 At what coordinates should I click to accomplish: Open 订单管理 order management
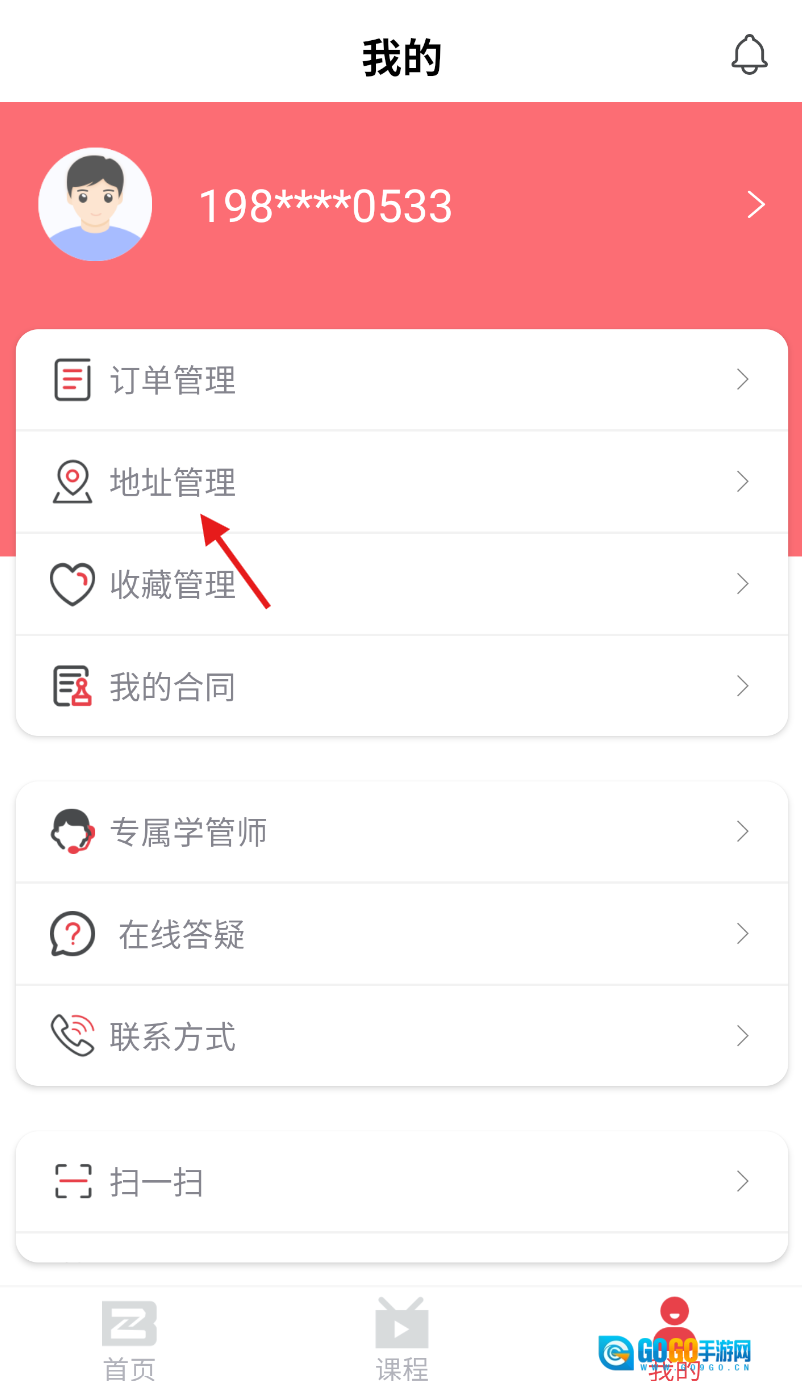point(400,380)
